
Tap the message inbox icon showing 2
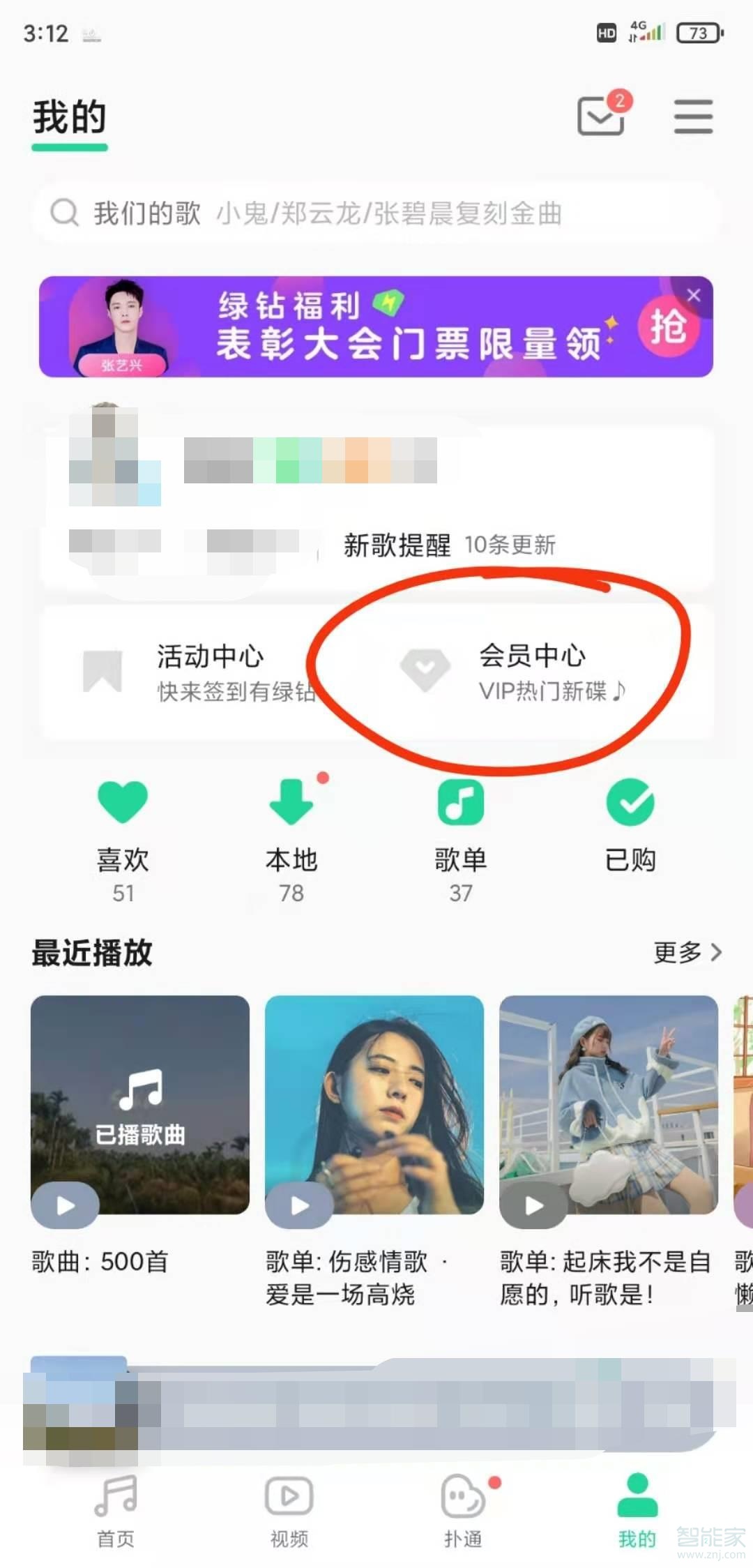[600, 117]
